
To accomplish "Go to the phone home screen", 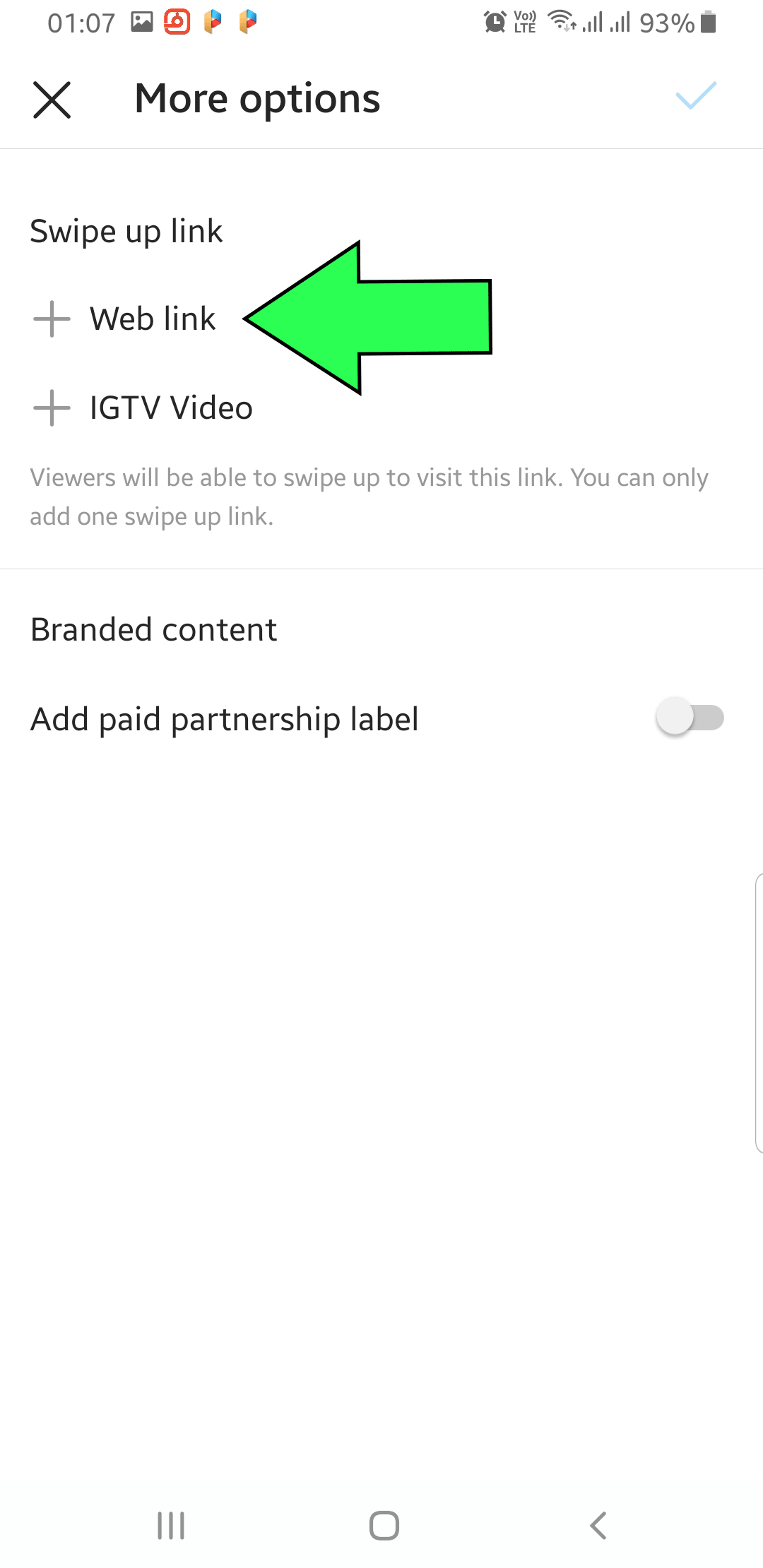I will [x=384, y=1525].
